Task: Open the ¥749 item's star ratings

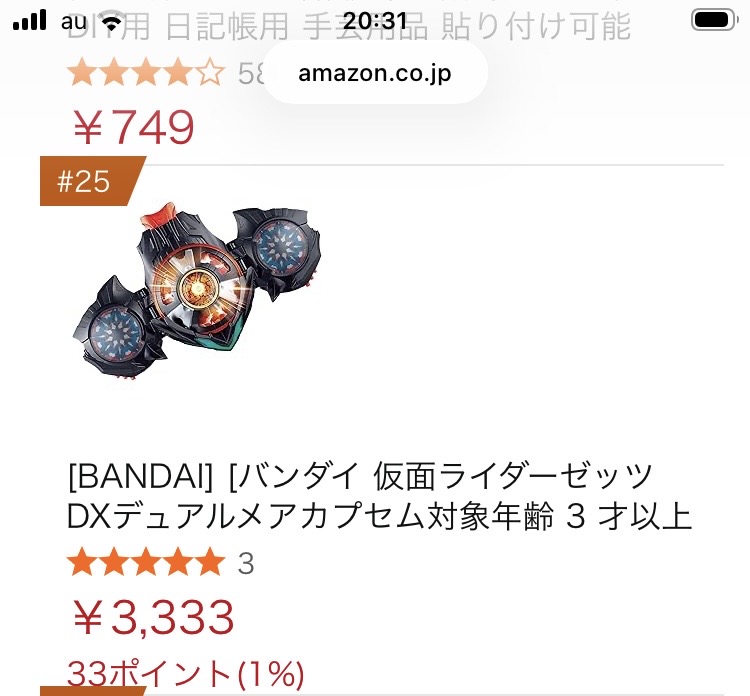Action: [x=146, y=73]
